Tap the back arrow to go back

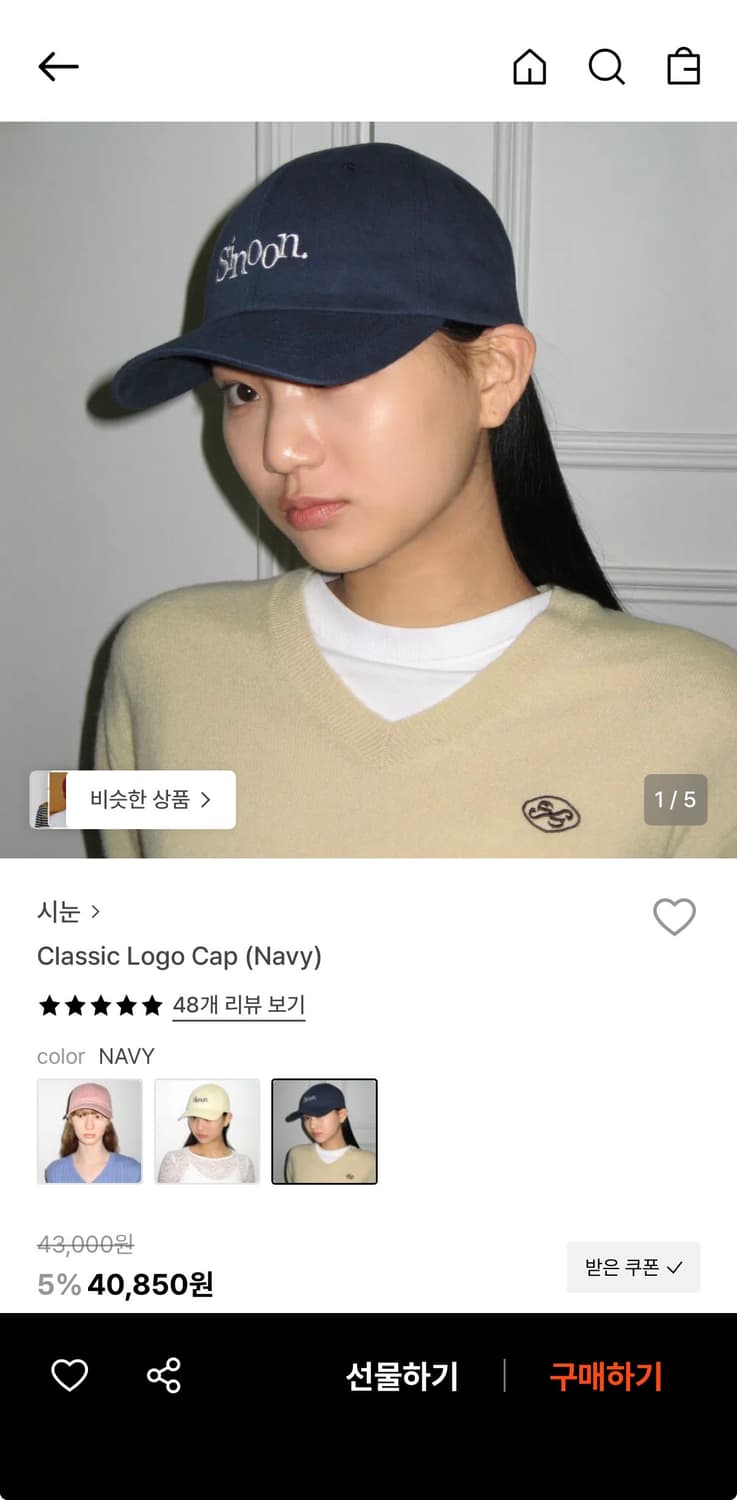click(58, 66)
